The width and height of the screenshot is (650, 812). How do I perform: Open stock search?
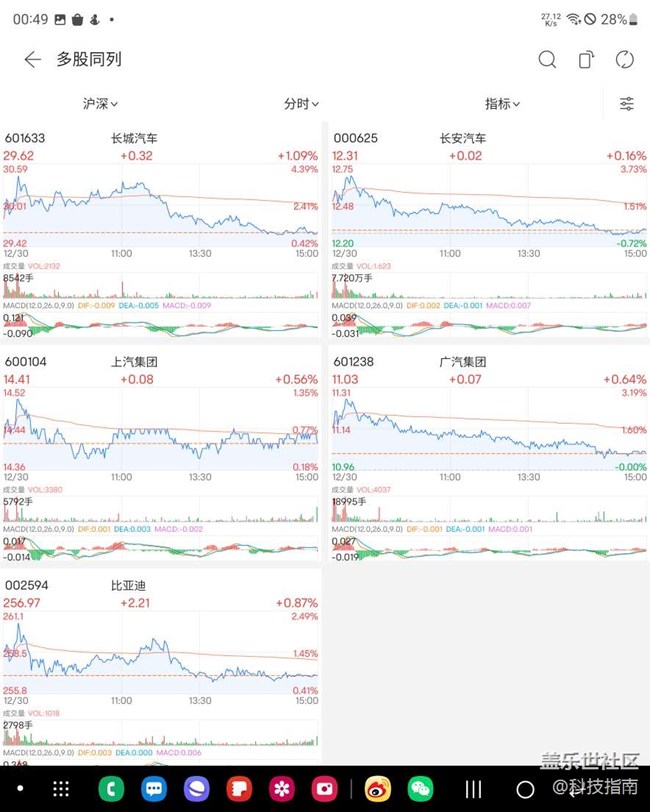pos(547,60)
